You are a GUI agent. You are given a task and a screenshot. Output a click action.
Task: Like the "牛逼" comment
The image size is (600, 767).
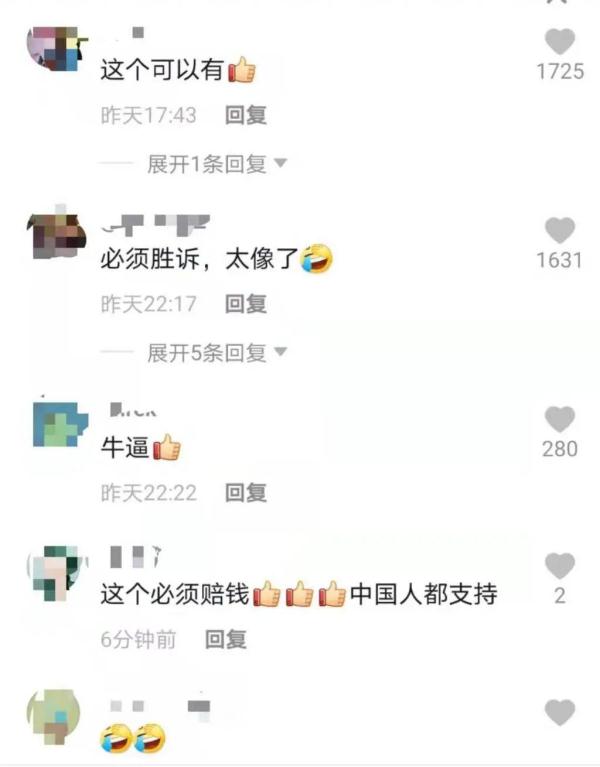560,420
